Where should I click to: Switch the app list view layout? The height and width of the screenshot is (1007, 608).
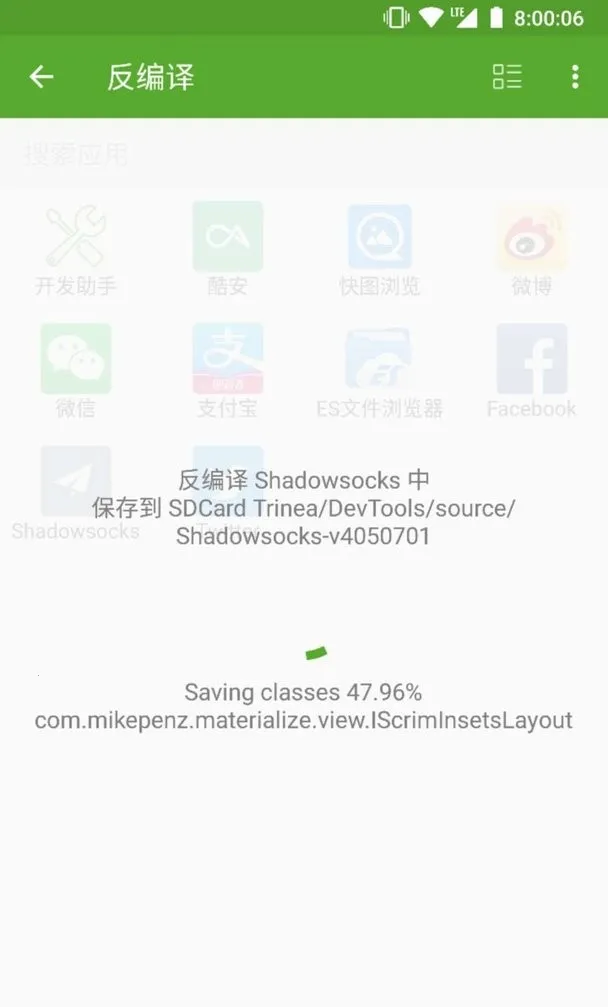click(x=507, y=77)
